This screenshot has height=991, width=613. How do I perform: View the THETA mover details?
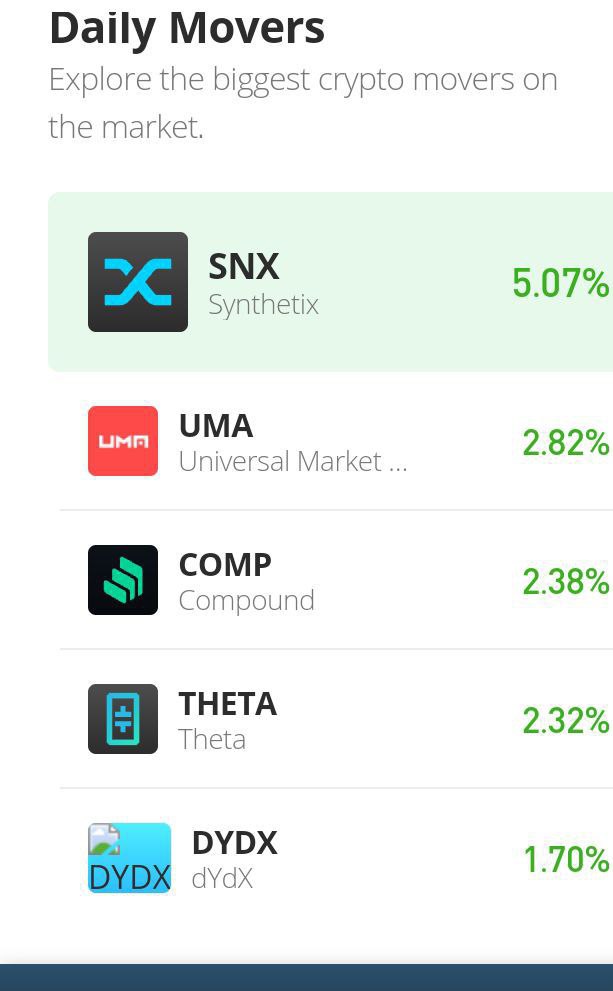coord(336,719)
